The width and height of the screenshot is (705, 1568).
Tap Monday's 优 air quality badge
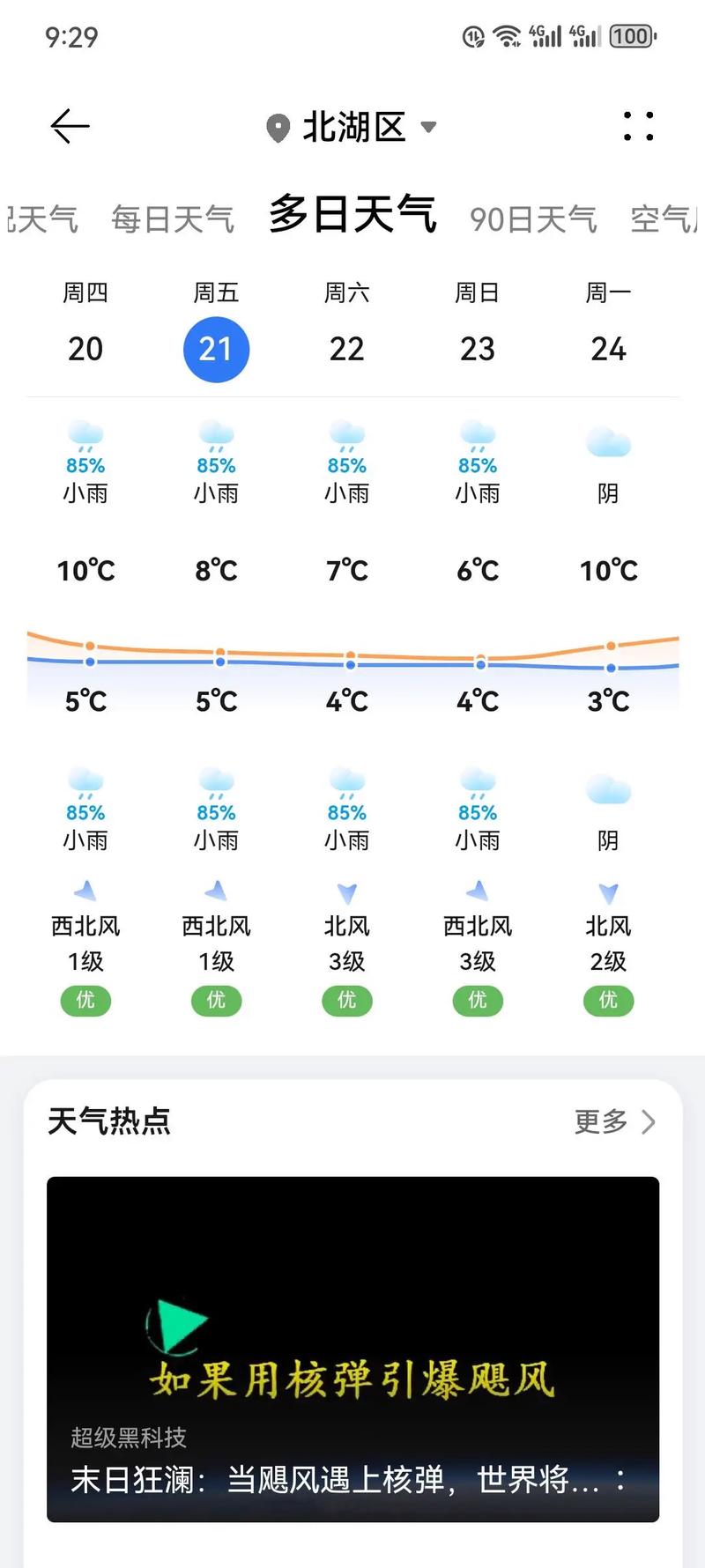608,1001
